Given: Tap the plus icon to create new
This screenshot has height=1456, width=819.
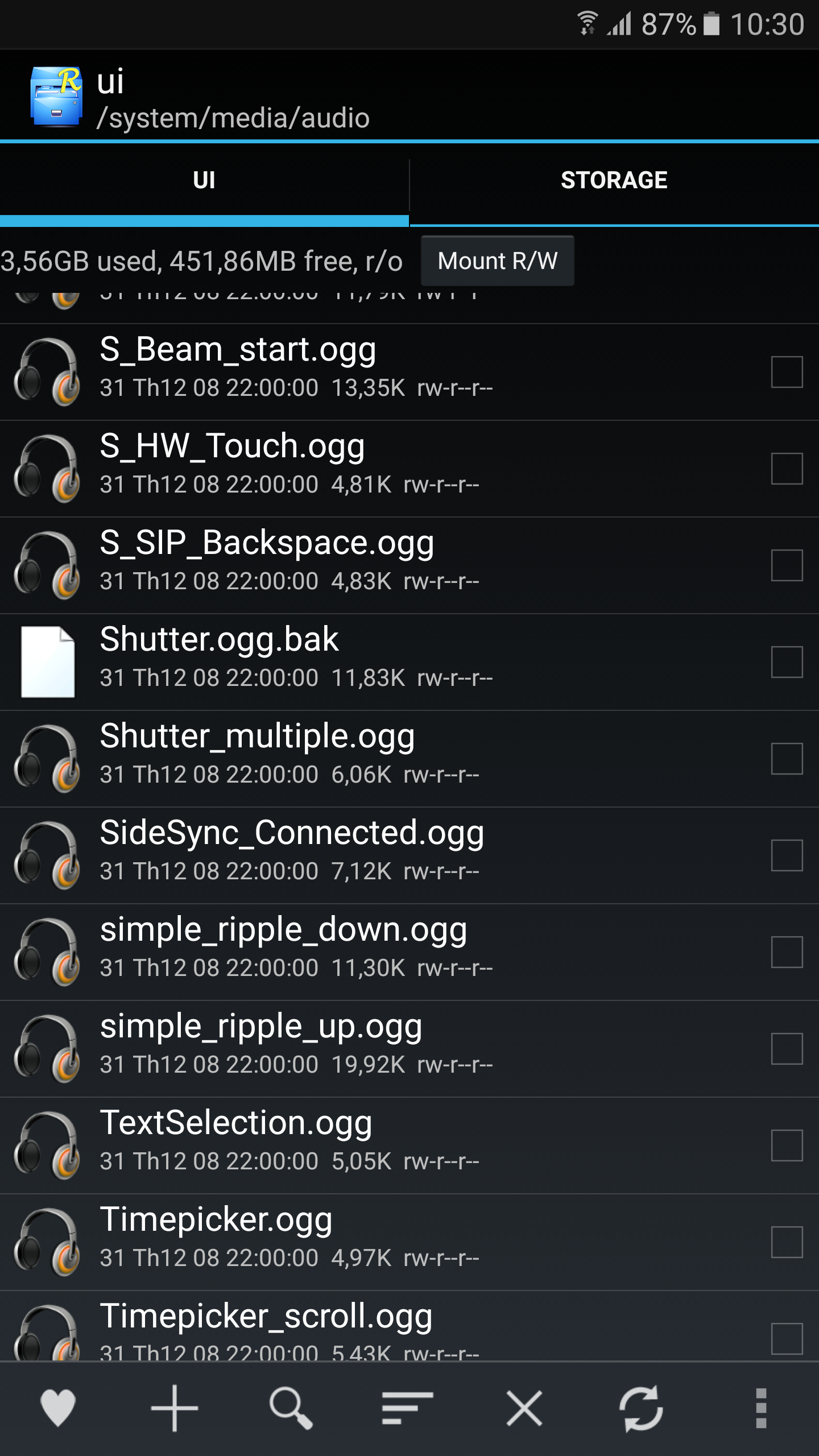Looking at the screenshot, I should [x=175, y=1408].
